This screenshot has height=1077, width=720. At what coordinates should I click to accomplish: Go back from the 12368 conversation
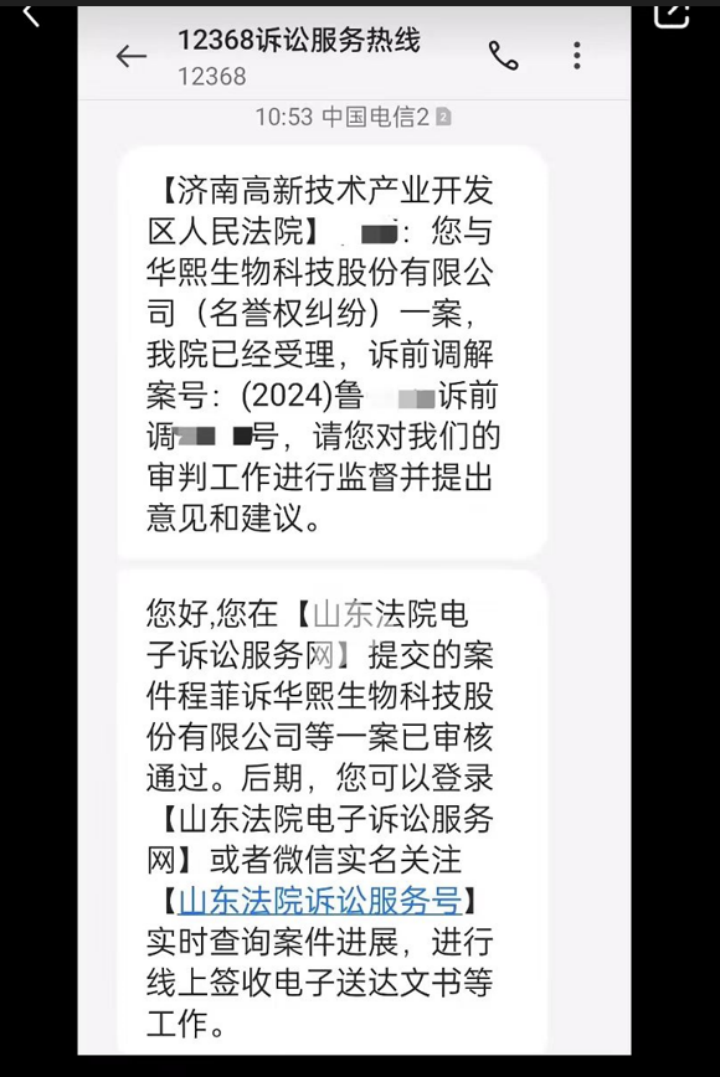pos(131,57)
